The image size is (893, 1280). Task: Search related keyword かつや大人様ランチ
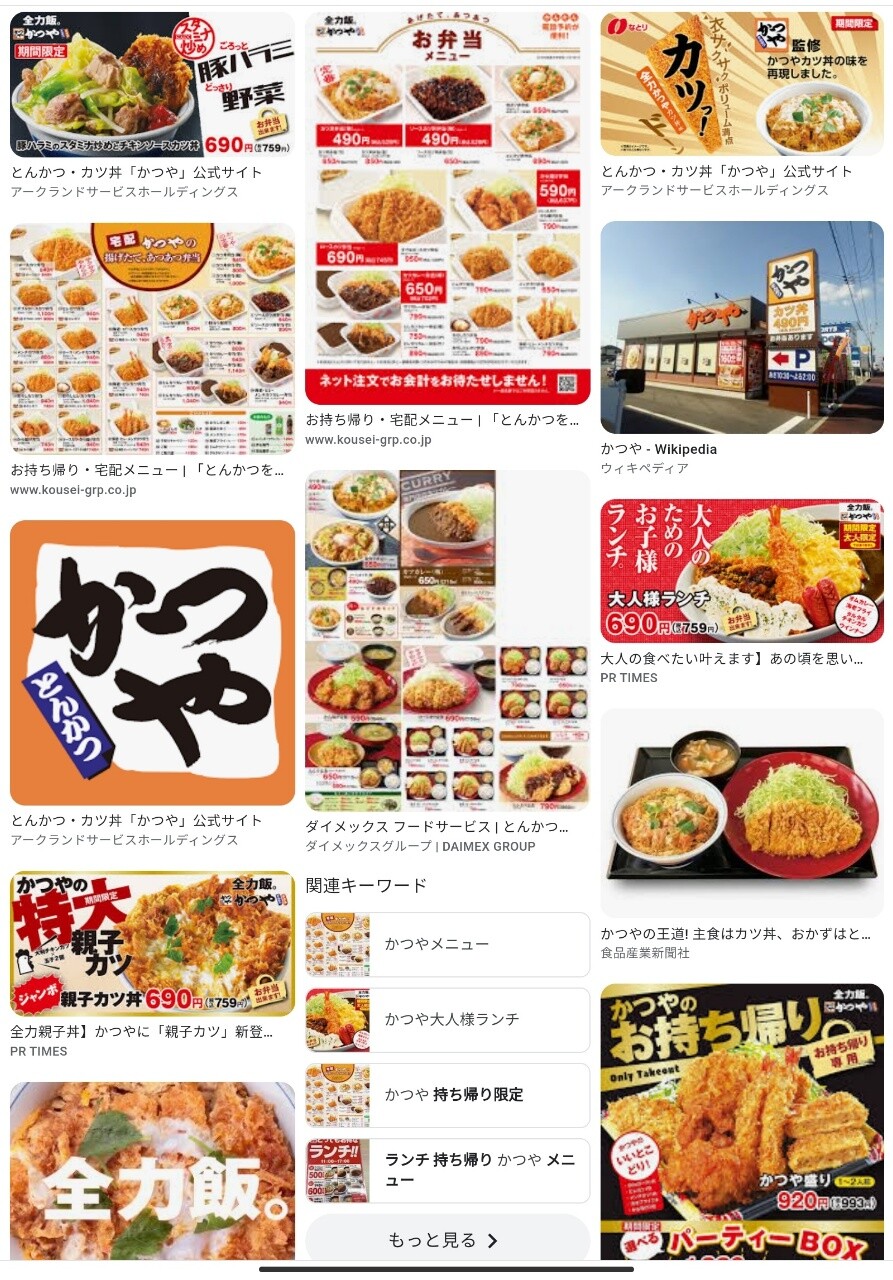(447, 1020)
